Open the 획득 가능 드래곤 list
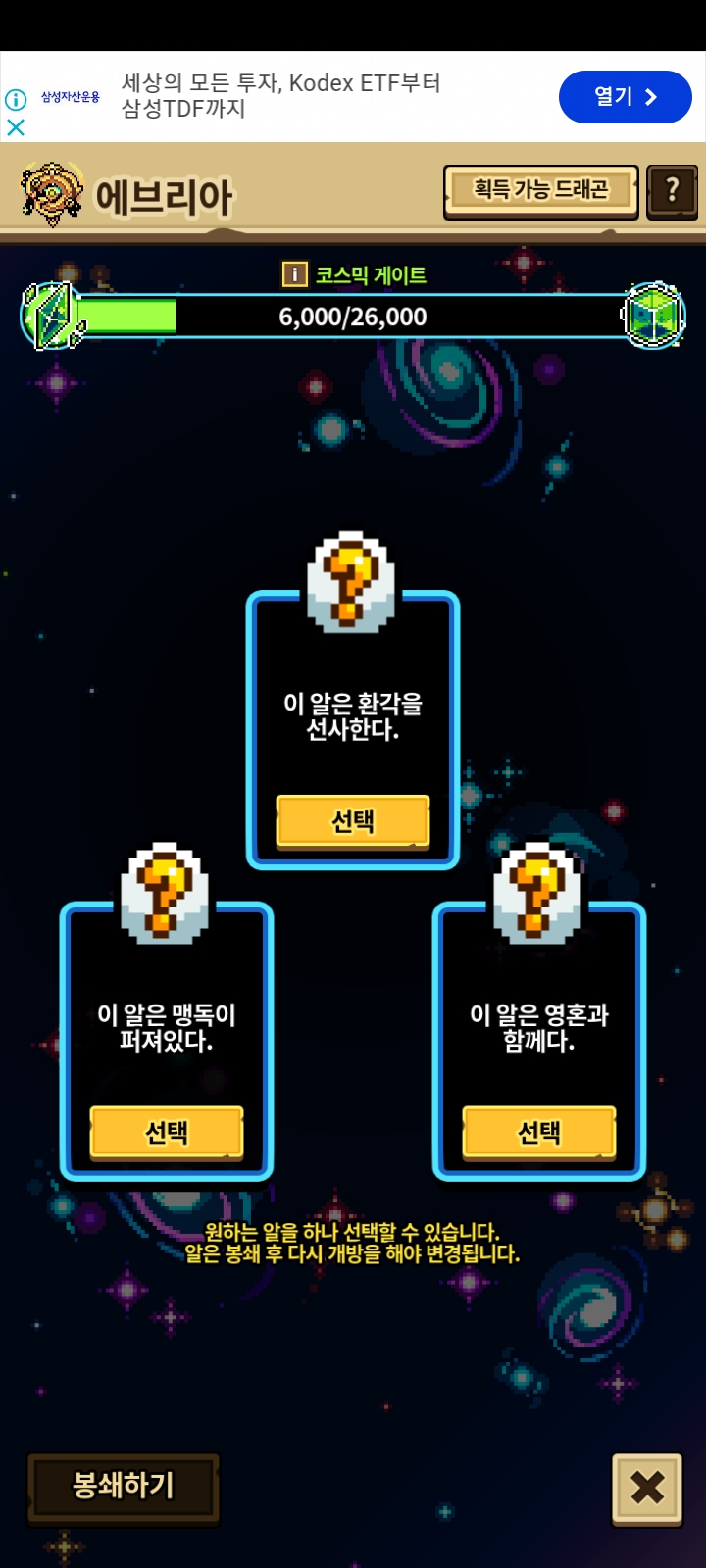The width and height of the screenshot is (706, 1568). (x=540, y=190)
